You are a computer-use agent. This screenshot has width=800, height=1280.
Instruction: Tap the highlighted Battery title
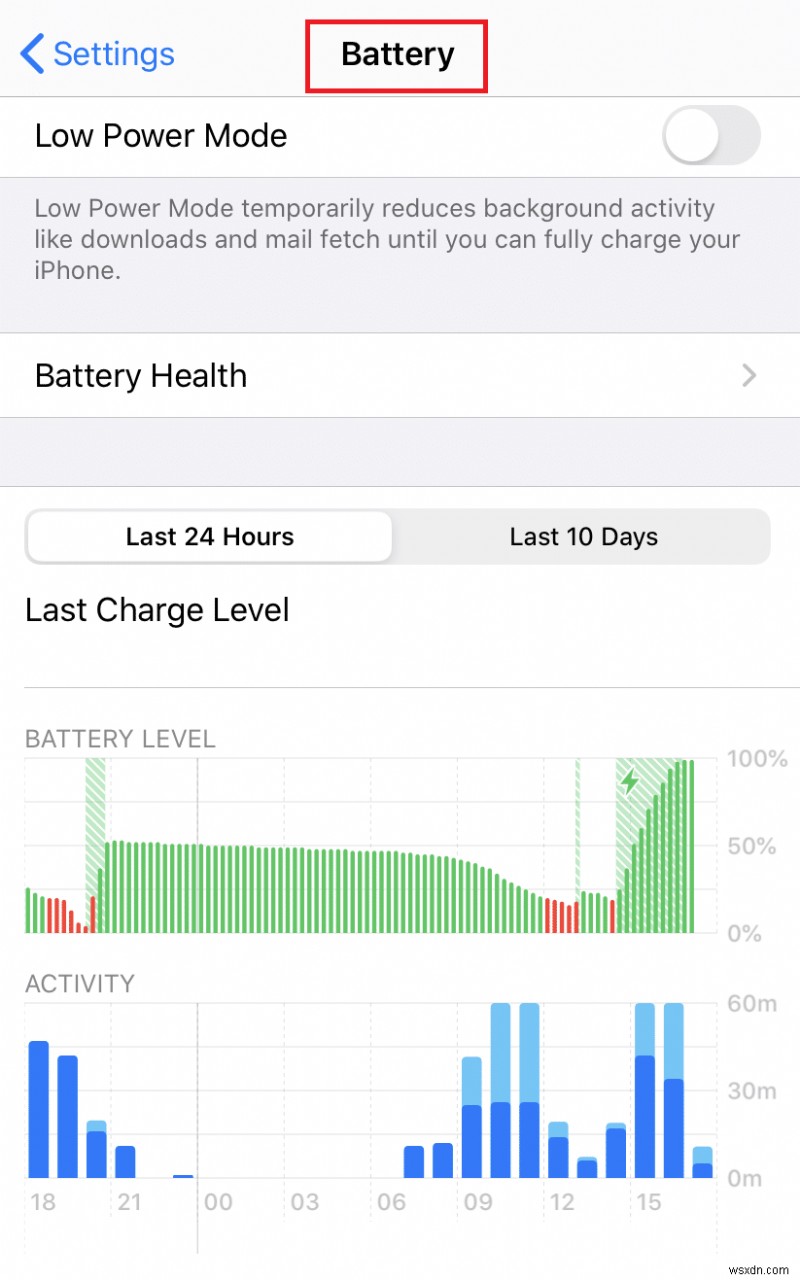(396, 55)
